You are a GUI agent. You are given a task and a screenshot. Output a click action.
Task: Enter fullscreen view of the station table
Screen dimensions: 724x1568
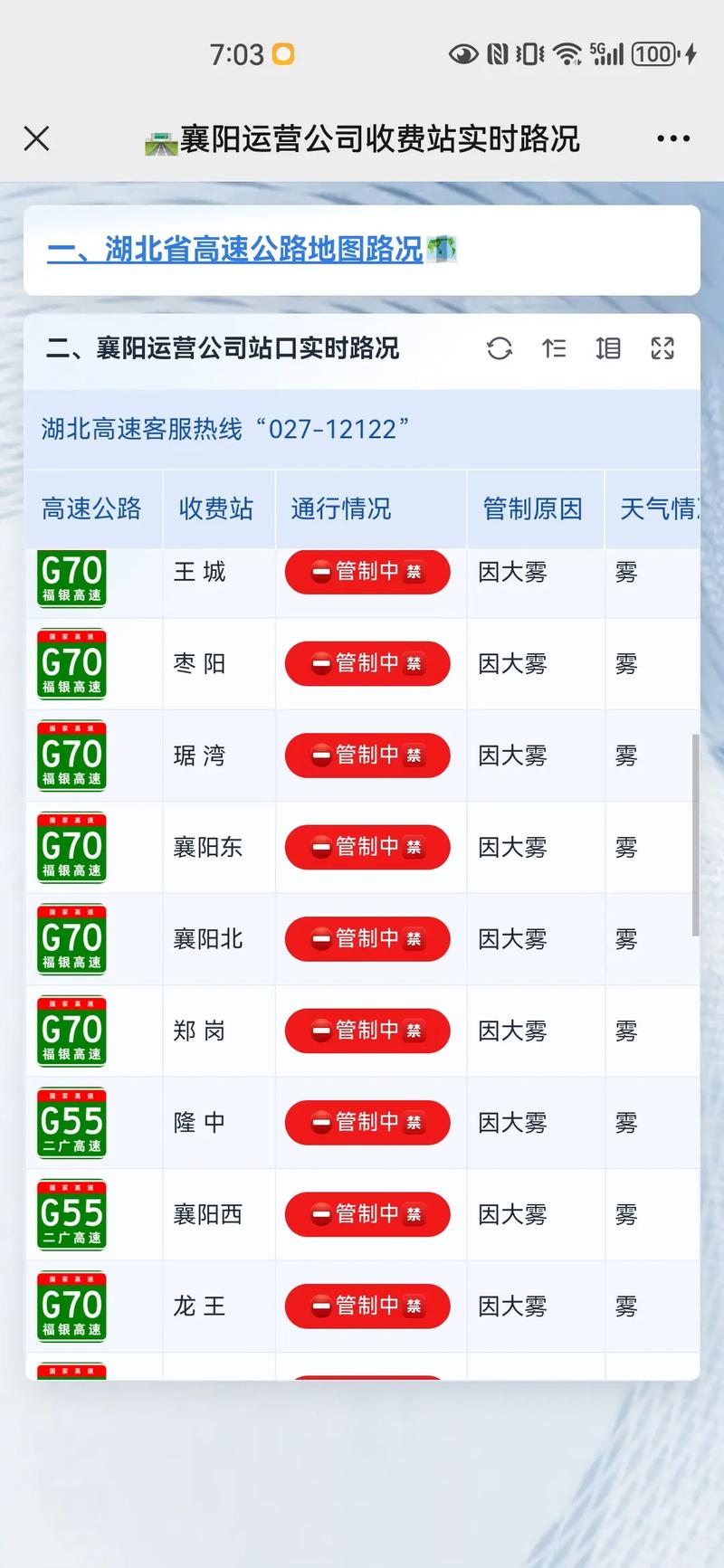click(662, 348)
